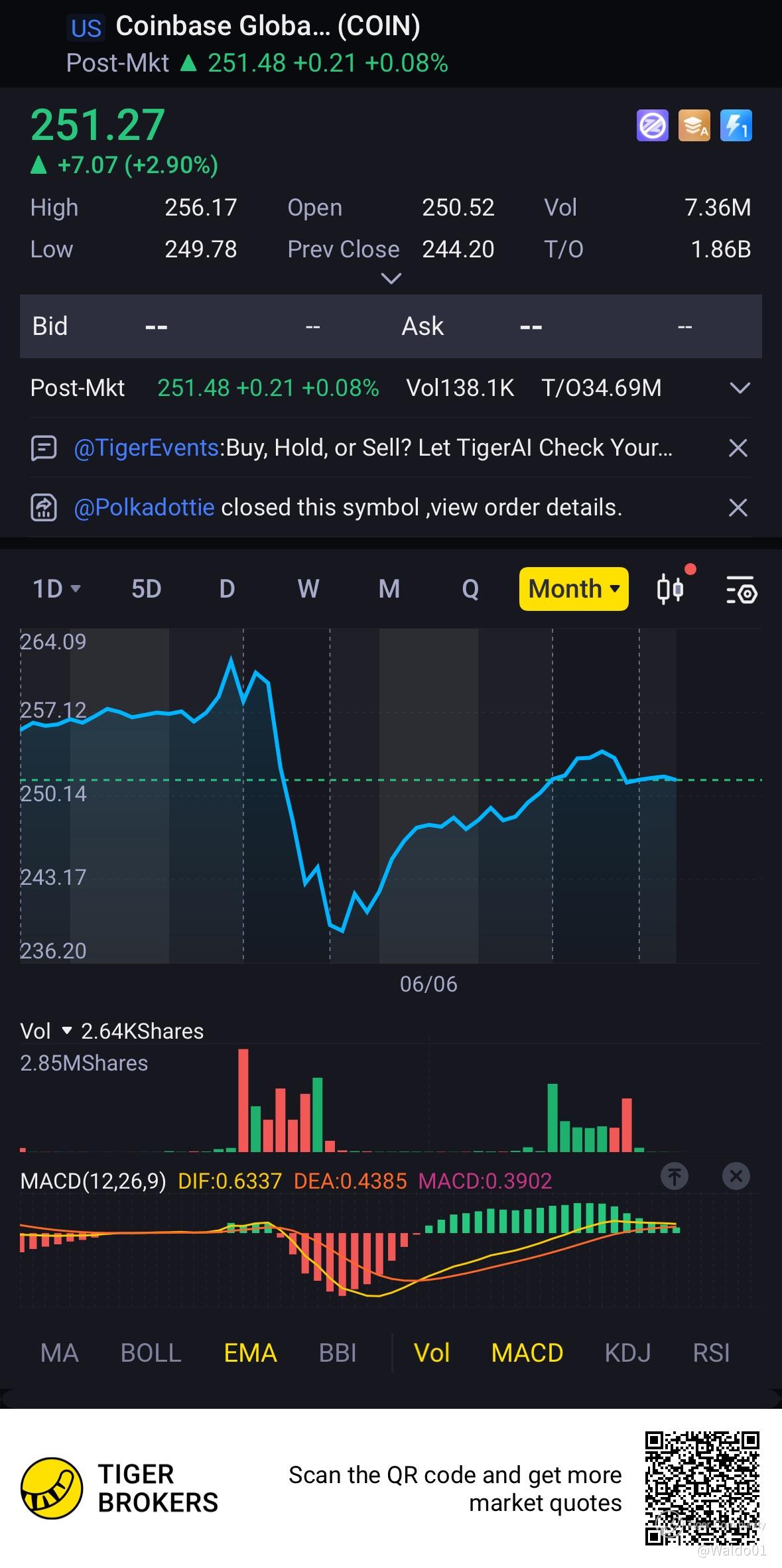The height and width of the screenshot is (1568, 782).
Task: Open chart display settings icon
Action: click(x=741, y=589)
